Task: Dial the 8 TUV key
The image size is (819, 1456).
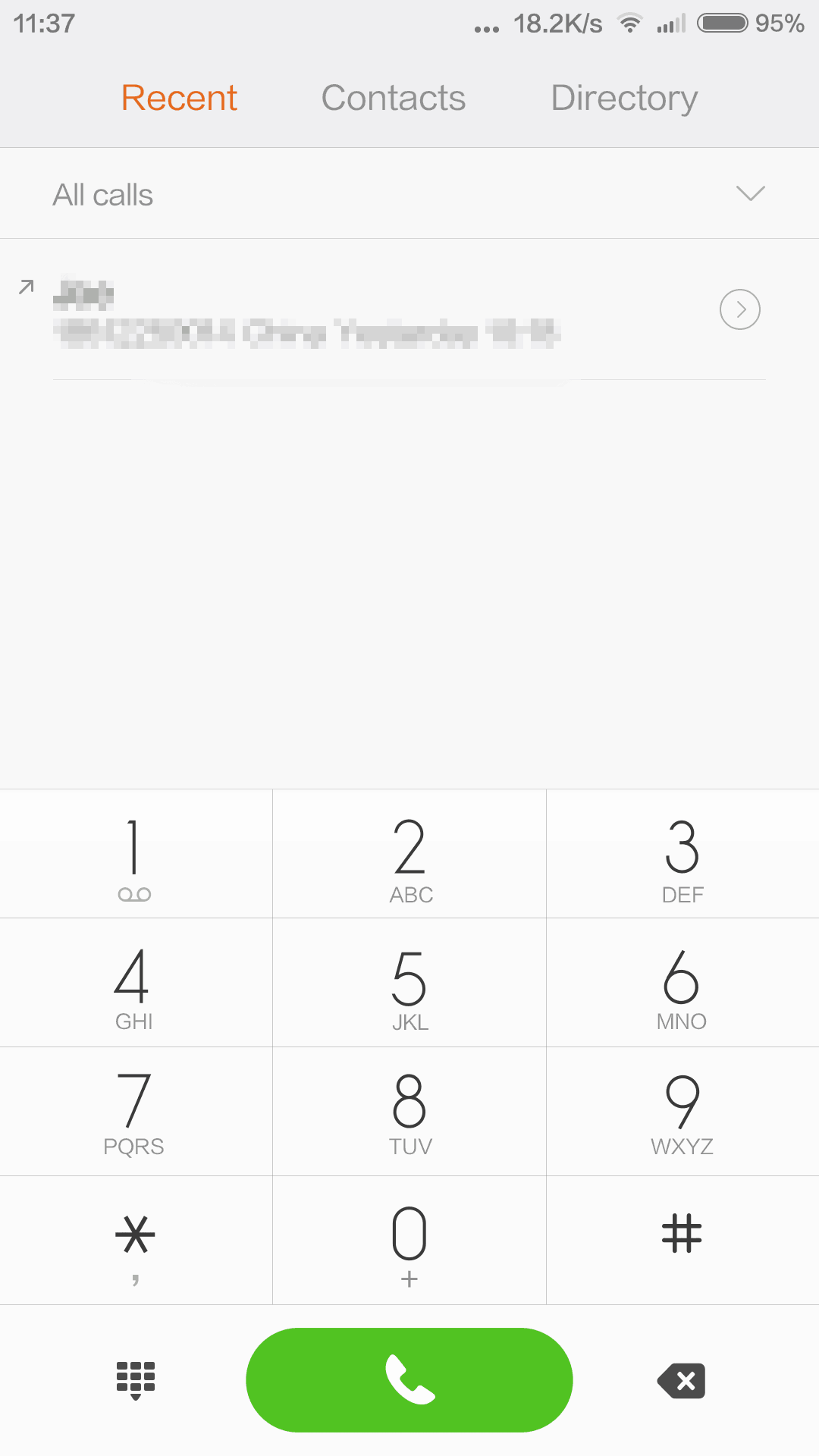Action: pos(409,1112)
